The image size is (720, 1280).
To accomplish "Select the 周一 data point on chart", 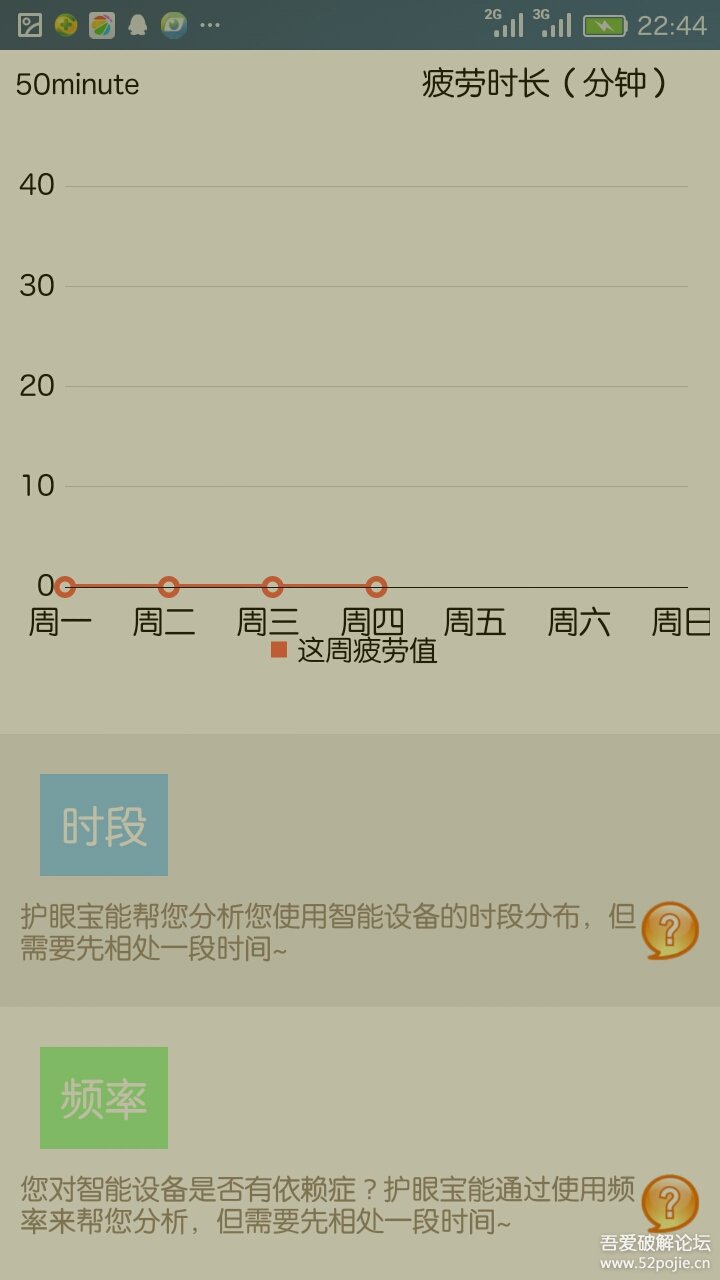I will point(65,587).
